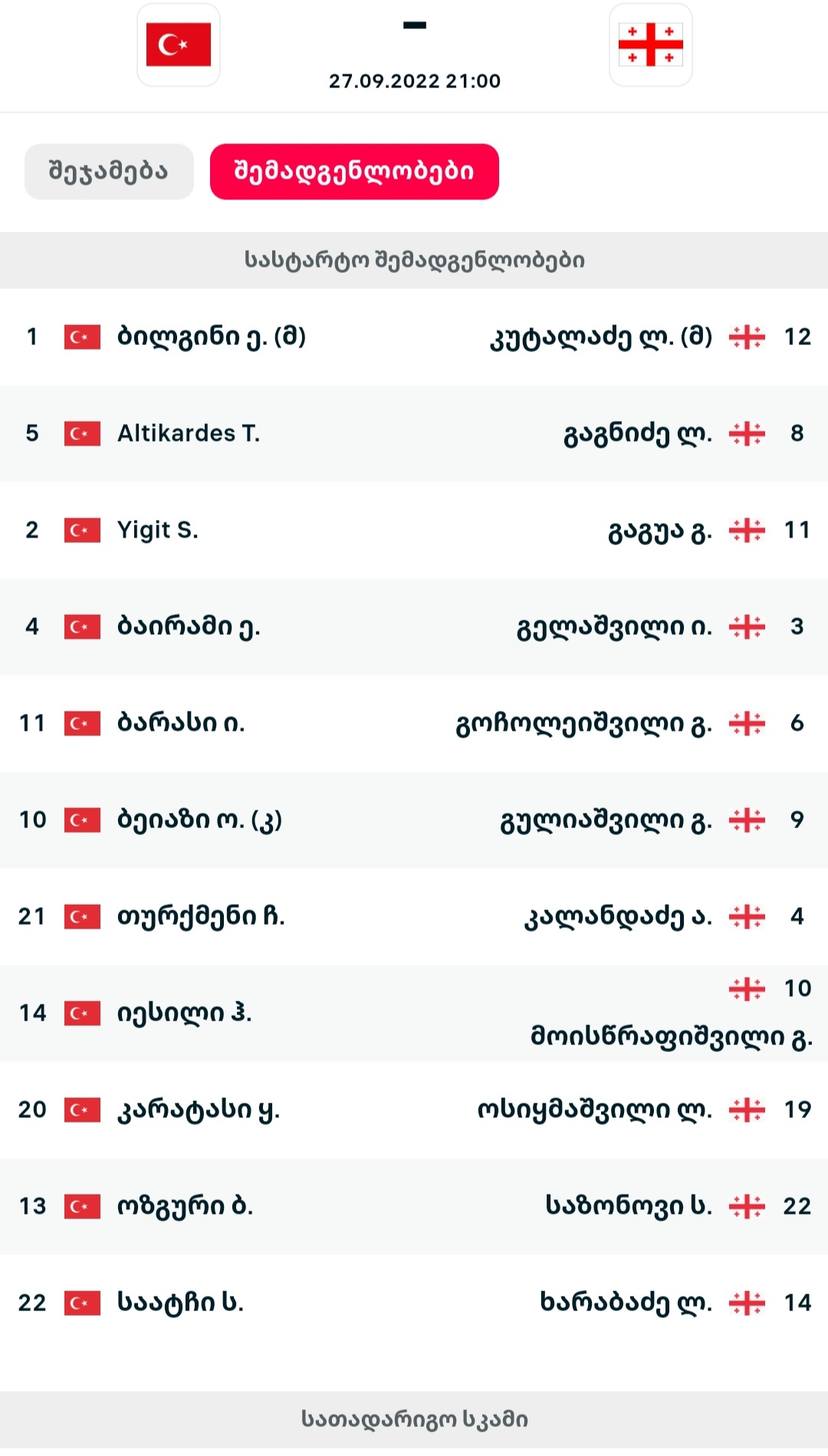Select the შემადგენლობები tab
The width and height of the screenshot is (828, 1456).
(354, 172)
